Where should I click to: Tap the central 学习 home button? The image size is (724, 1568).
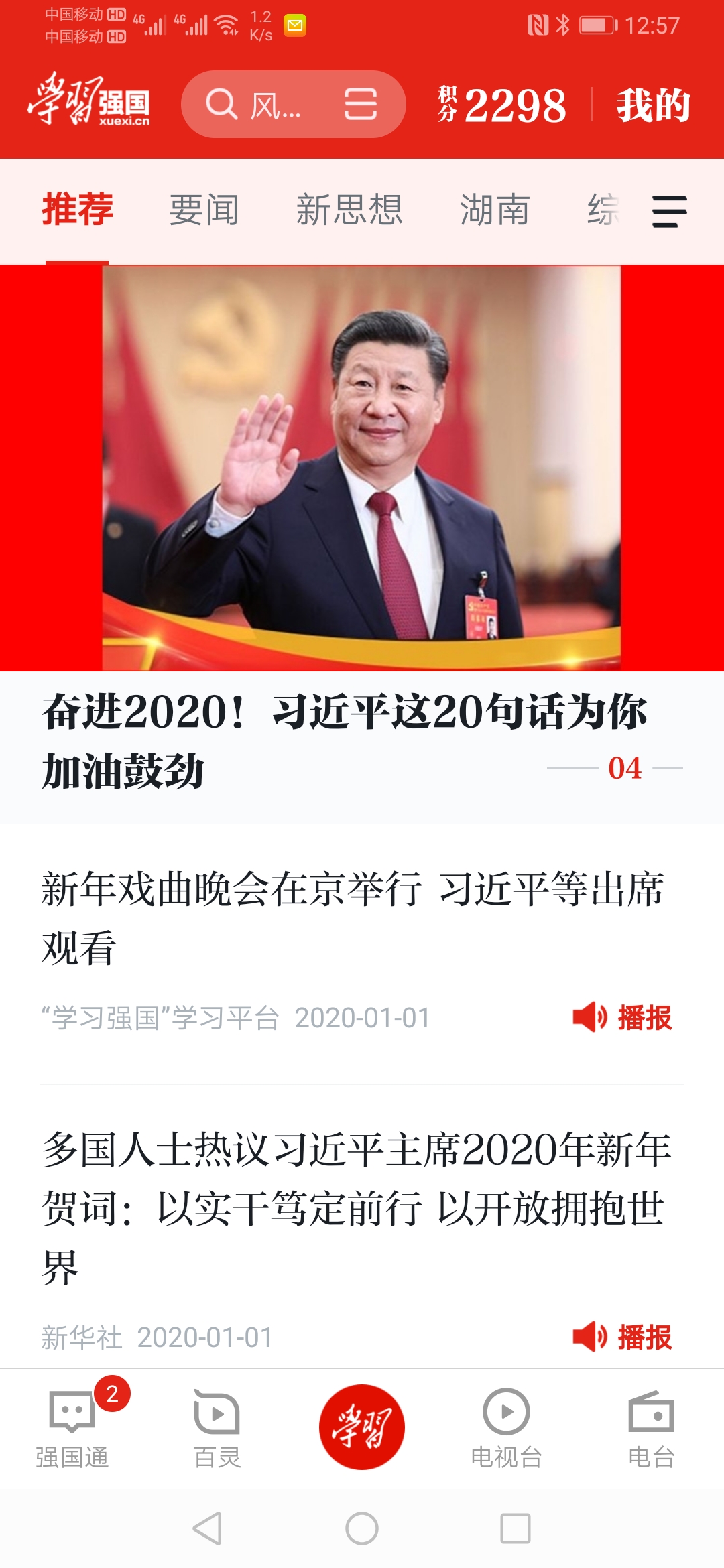[362, 1427]
